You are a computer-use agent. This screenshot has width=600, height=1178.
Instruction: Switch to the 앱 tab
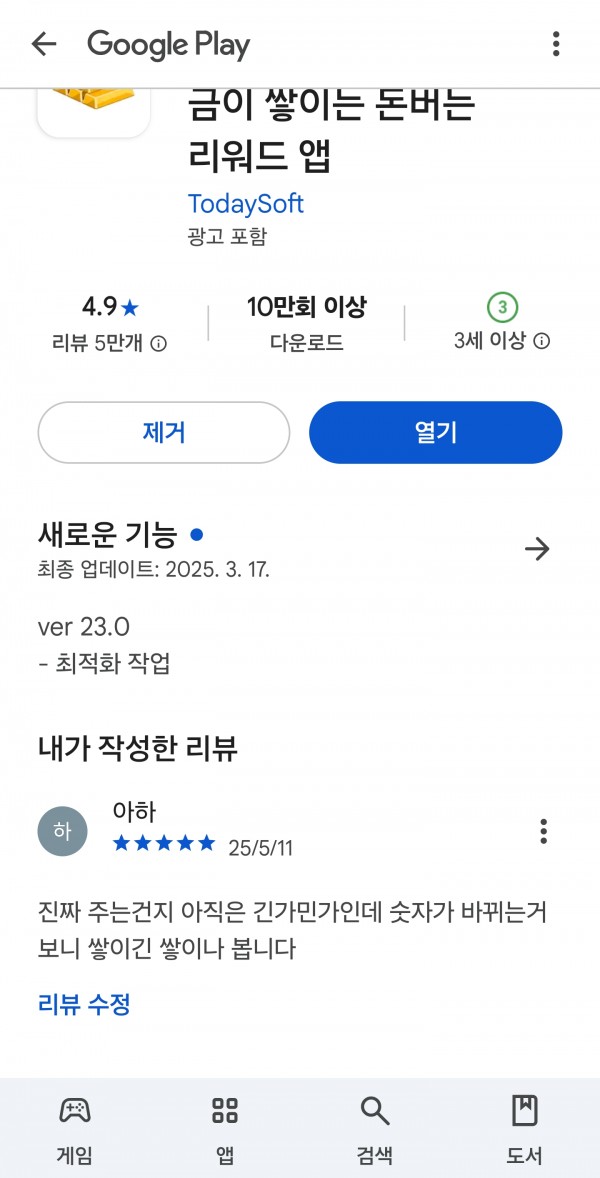(225, 1128)
